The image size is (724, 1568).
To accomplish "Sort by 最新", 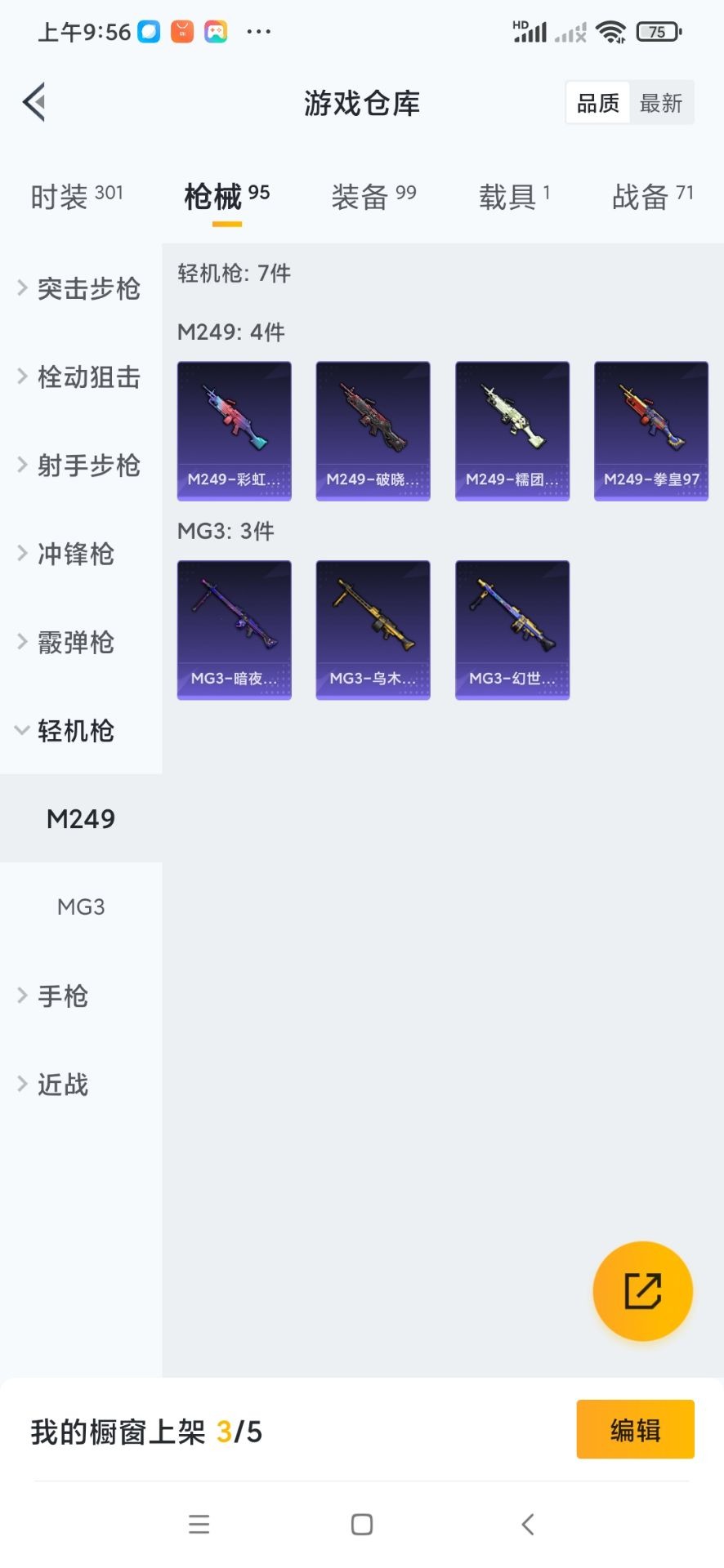I will (660, 103).
